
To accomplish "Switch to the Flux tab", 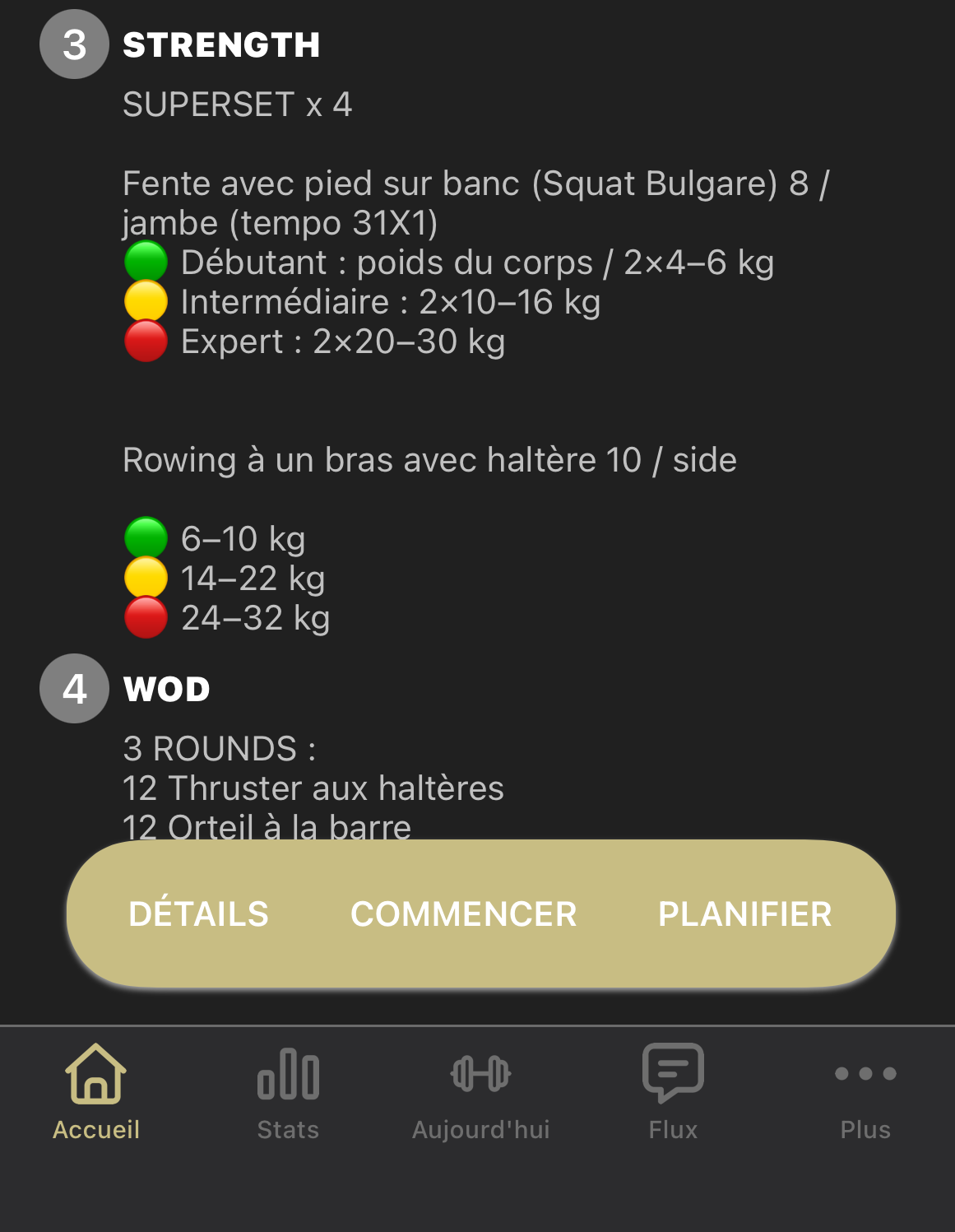I will [x=673, y=1092].
